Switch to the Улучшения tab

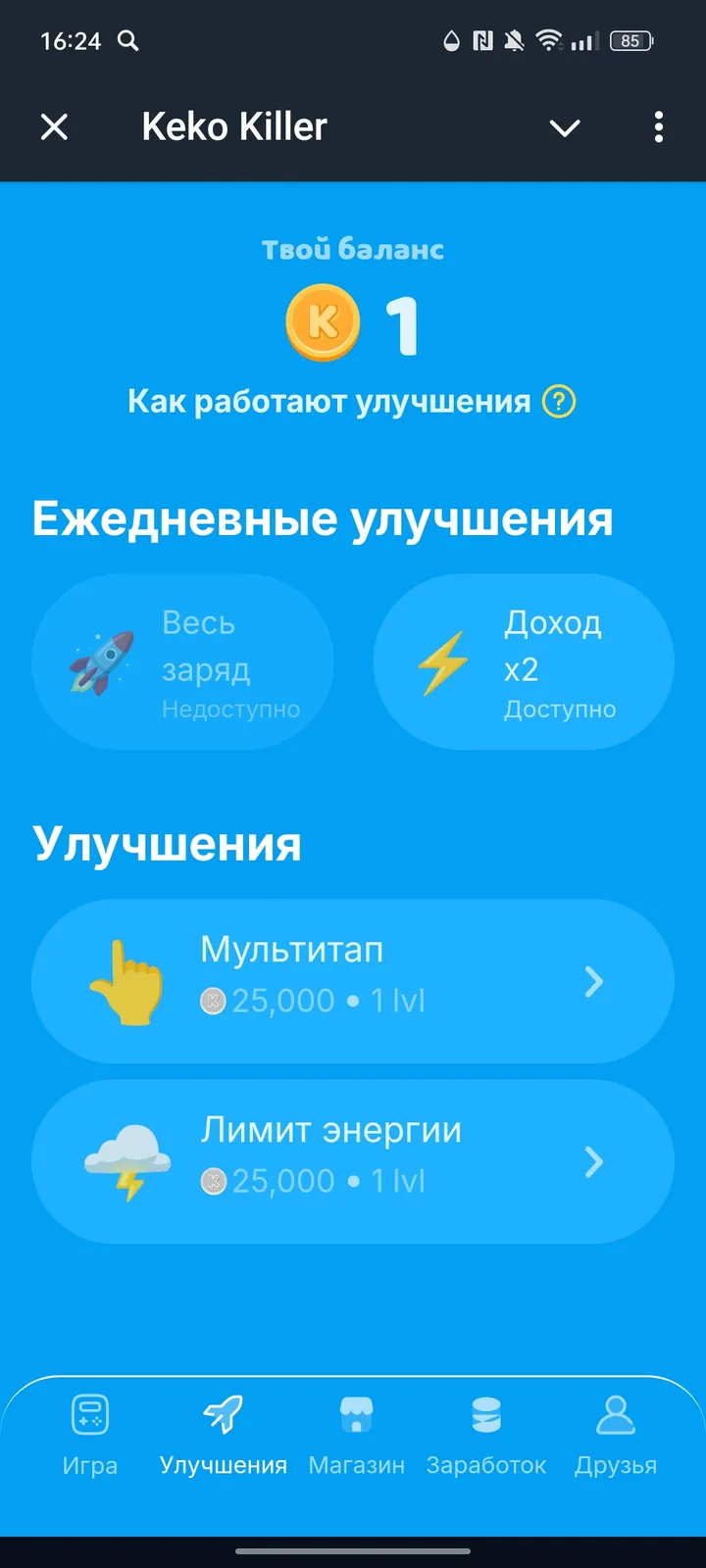tap(224, 1435)
